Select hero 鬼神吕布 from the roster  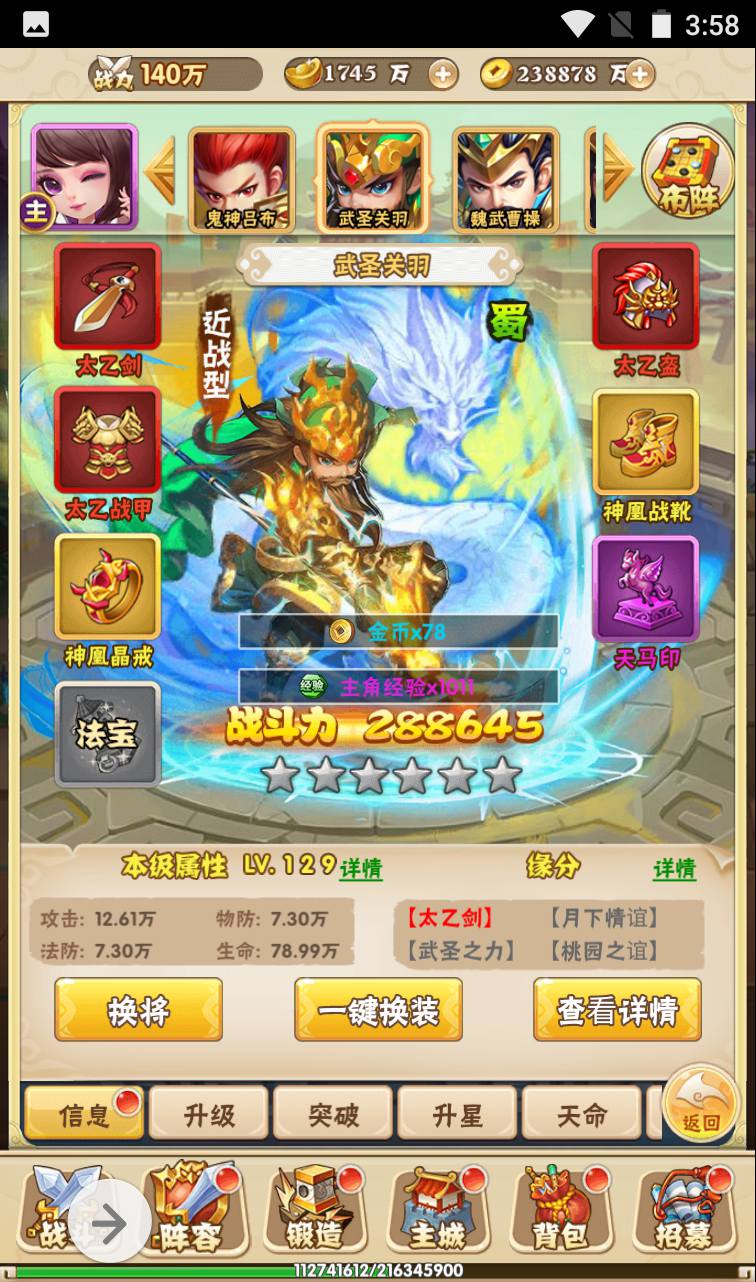tap(242, 178)
